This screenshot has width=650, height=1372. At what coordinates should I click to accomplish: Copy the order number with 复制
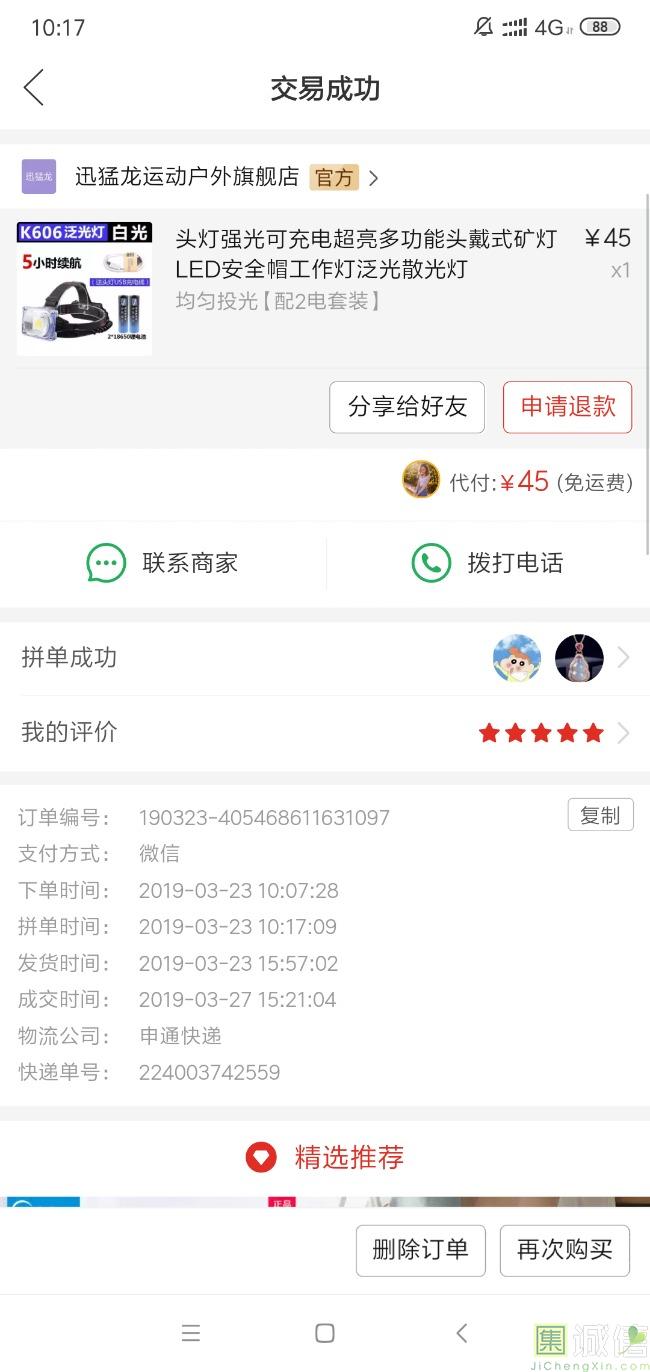600,815
